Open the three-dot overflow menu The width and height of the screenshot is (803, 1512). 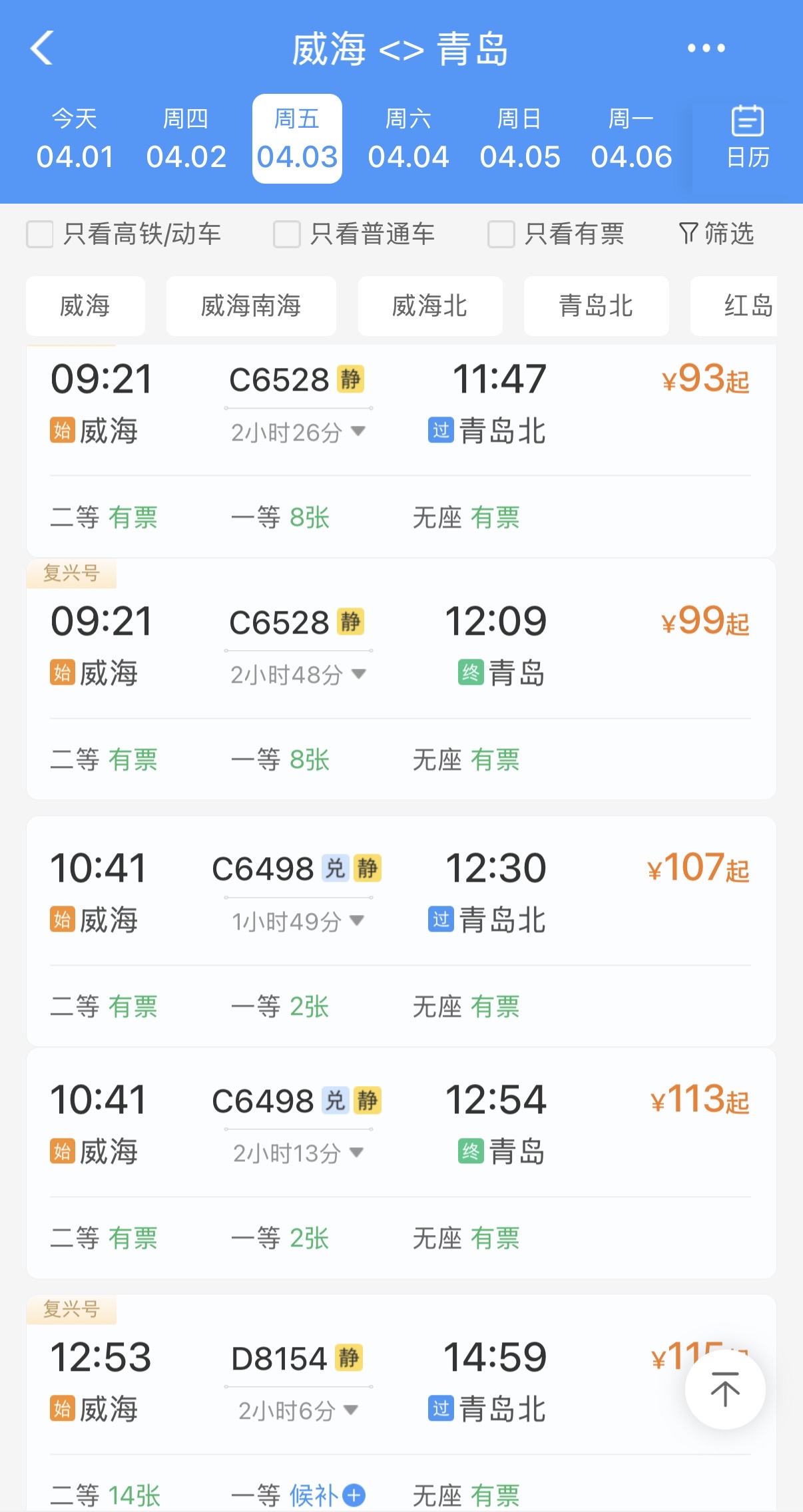pos(706,49)
